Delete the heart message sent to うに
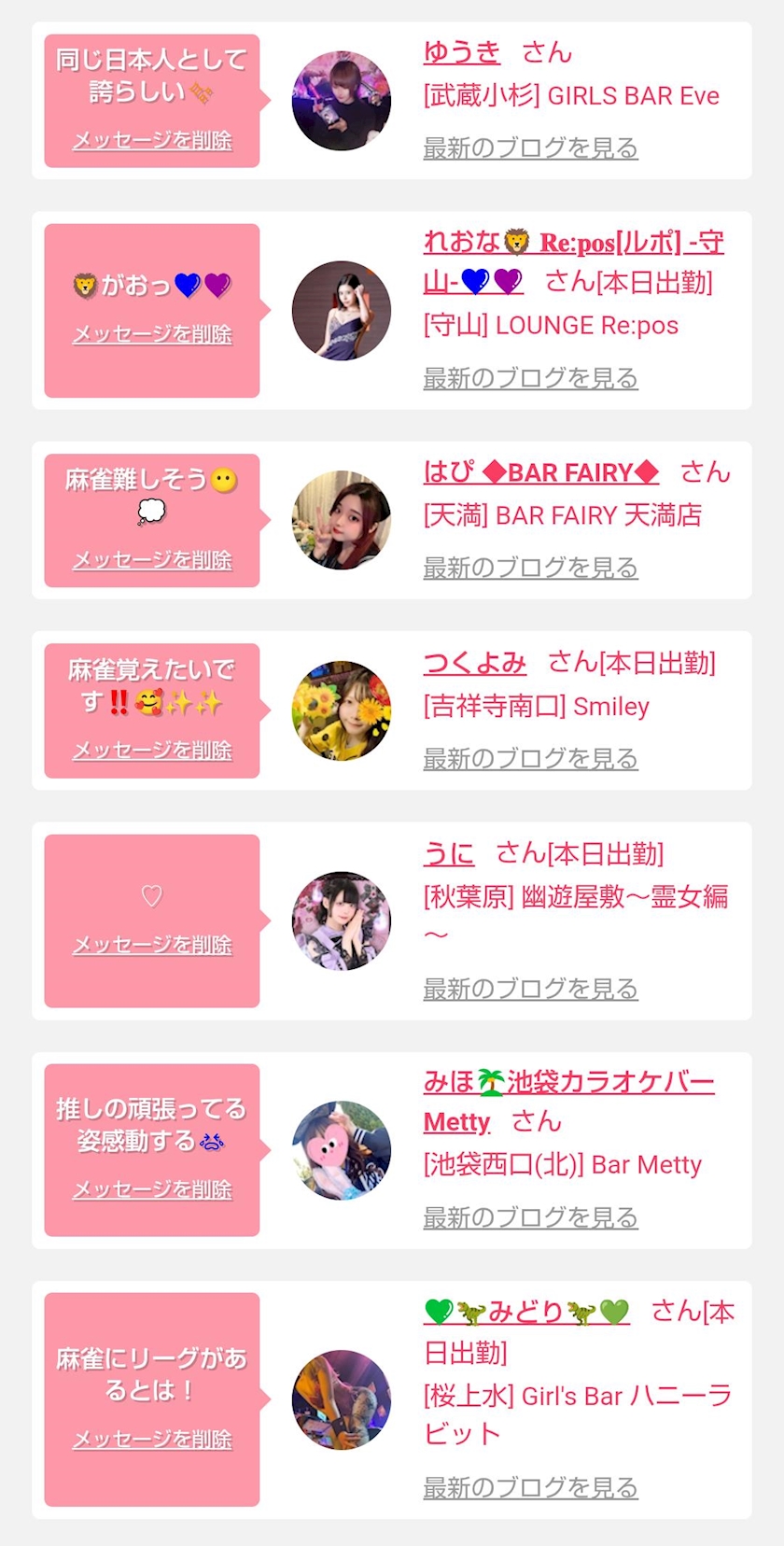This screenshot has height=1546, width=784. (152, 945)
